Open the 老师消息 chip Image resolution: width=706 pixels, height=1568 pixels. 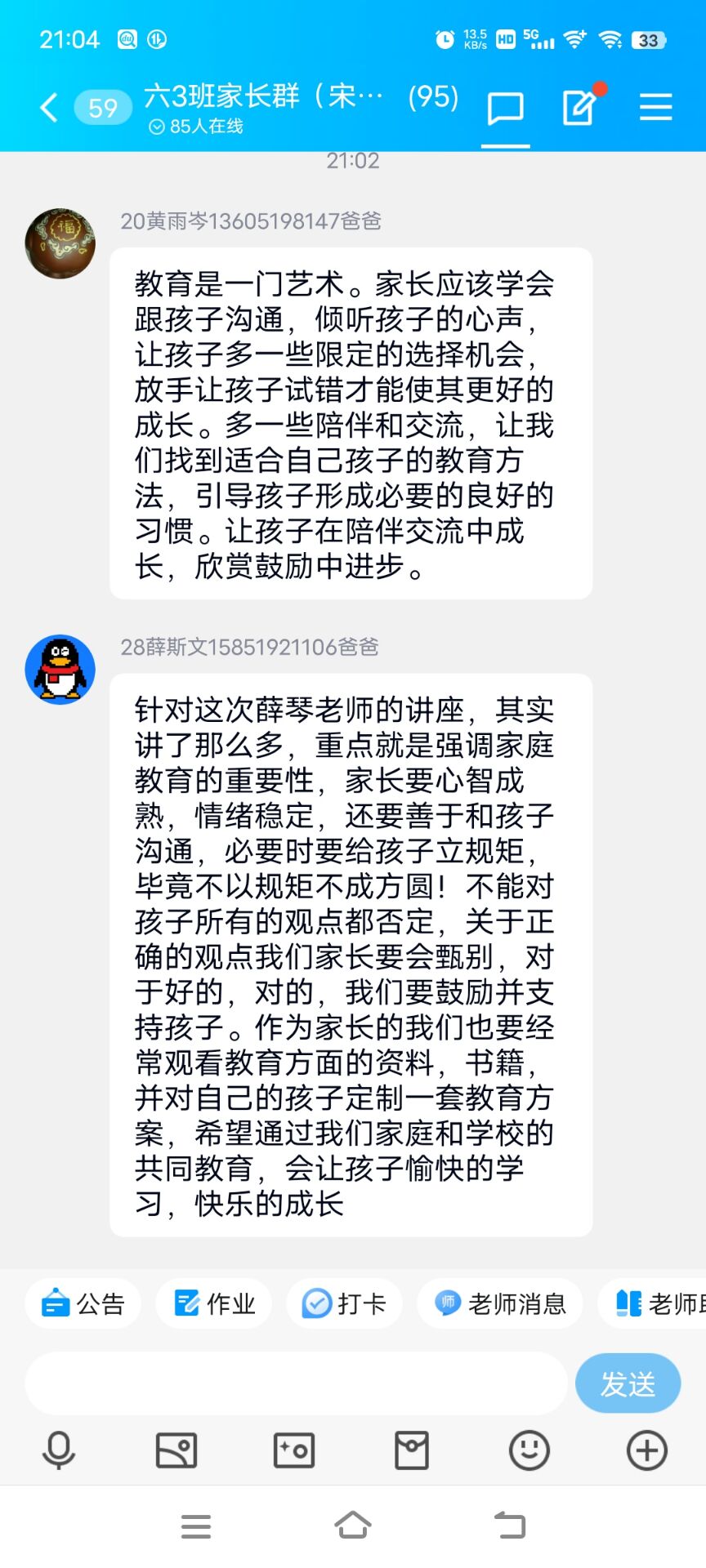pyautogui.click(x=500, y=1303)
